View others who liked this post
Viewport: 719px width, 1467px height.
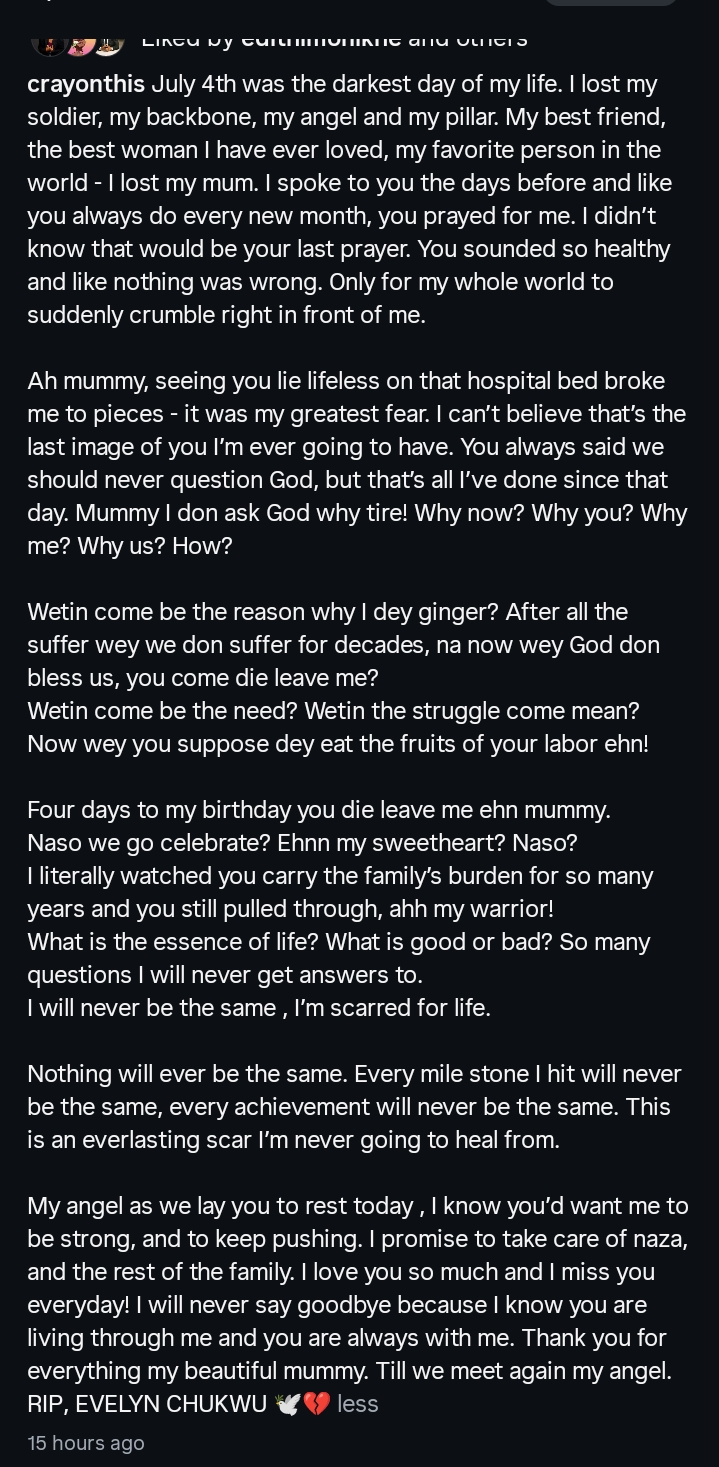click(492, 40)
